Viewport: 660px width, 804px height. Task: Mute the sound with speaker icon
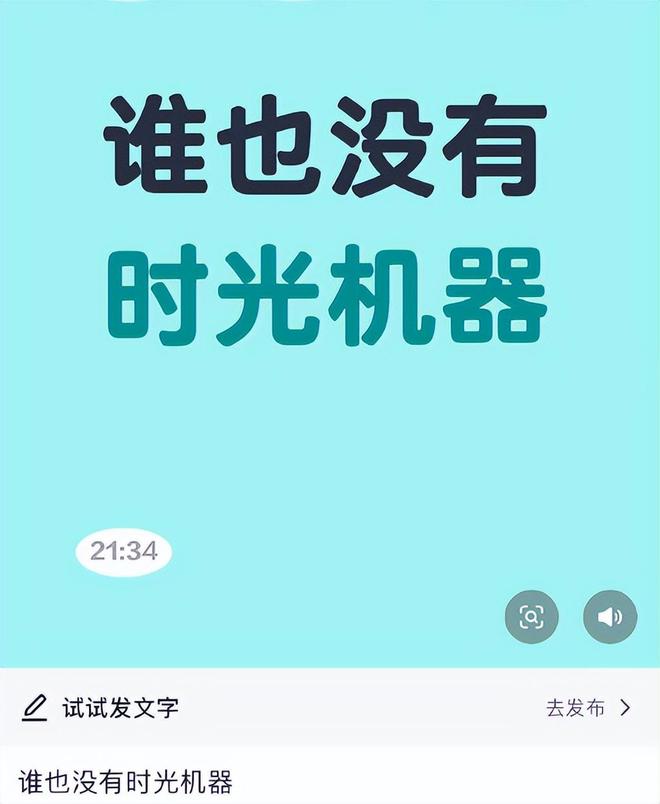tap(610, 617)
